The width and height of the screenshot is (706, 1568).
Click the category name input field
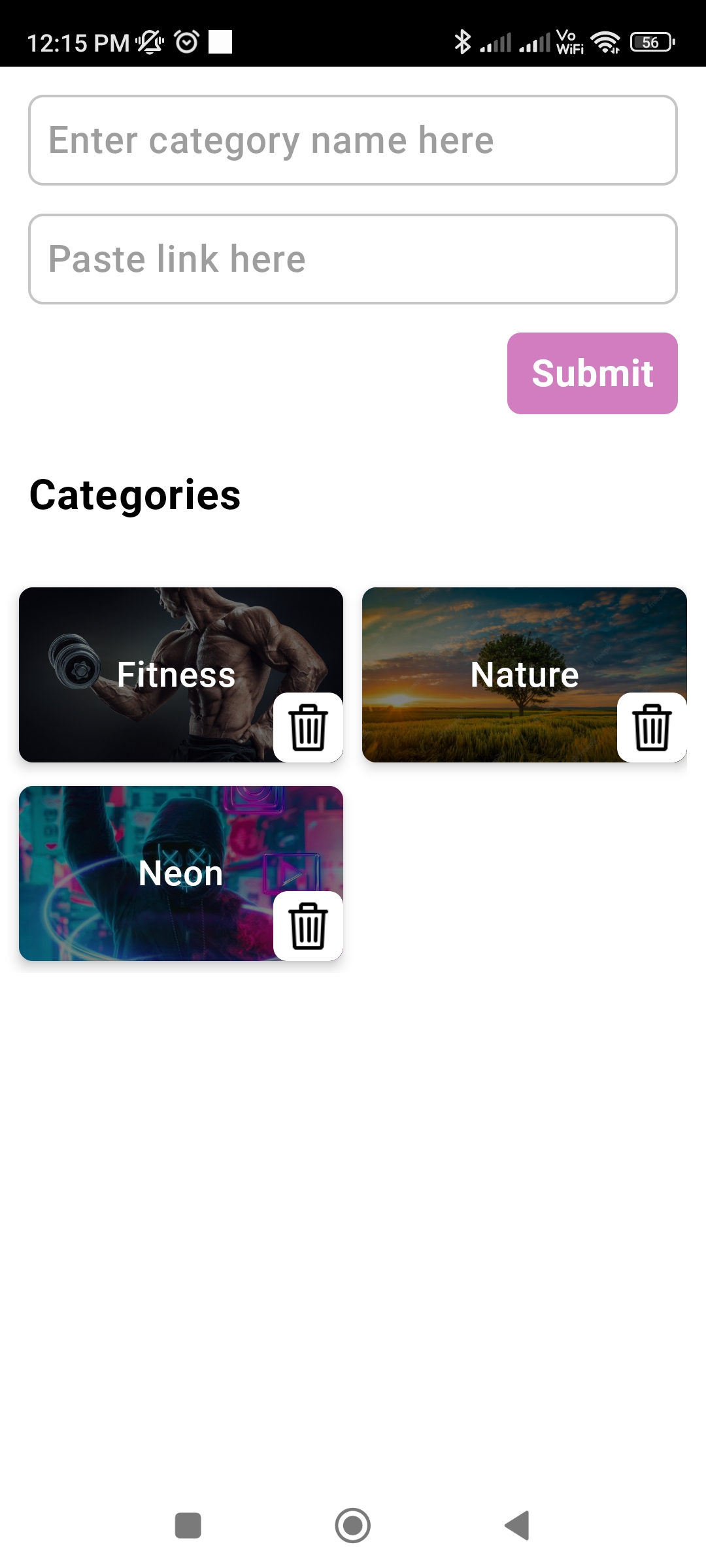coord(353,139)
